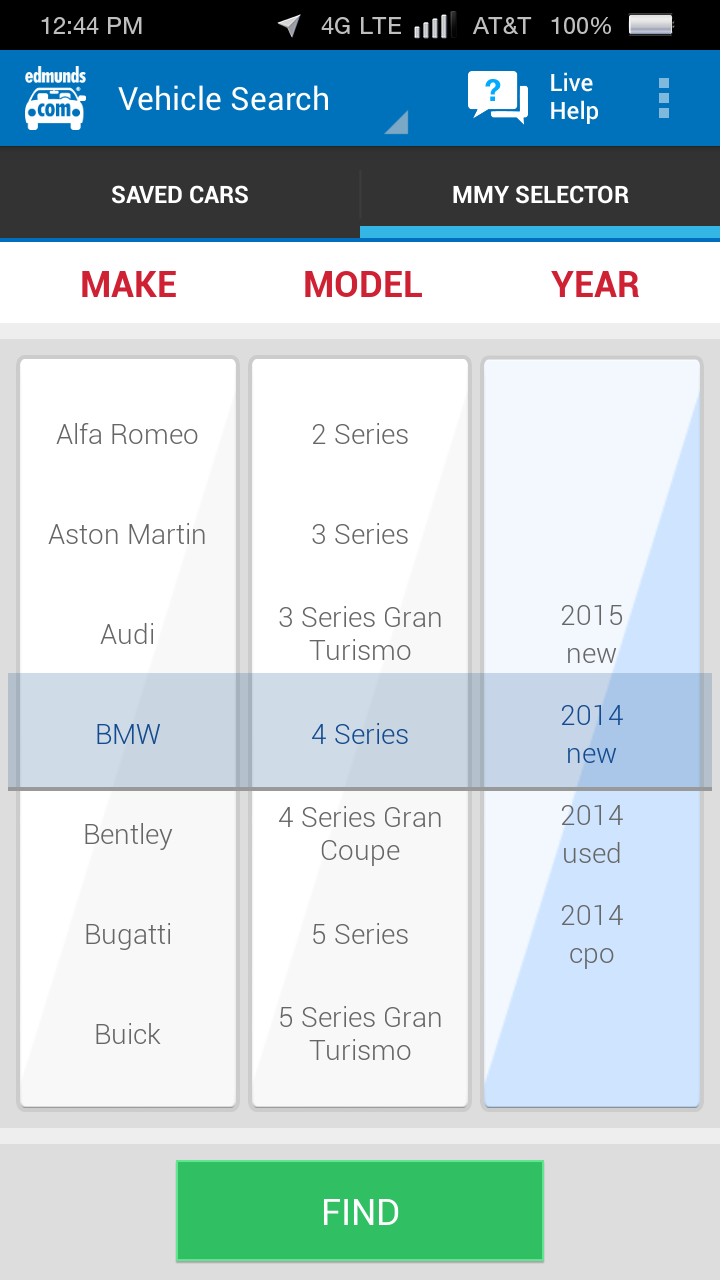
Task: Switch to the SAVED CARS tab
Action: 179,194
